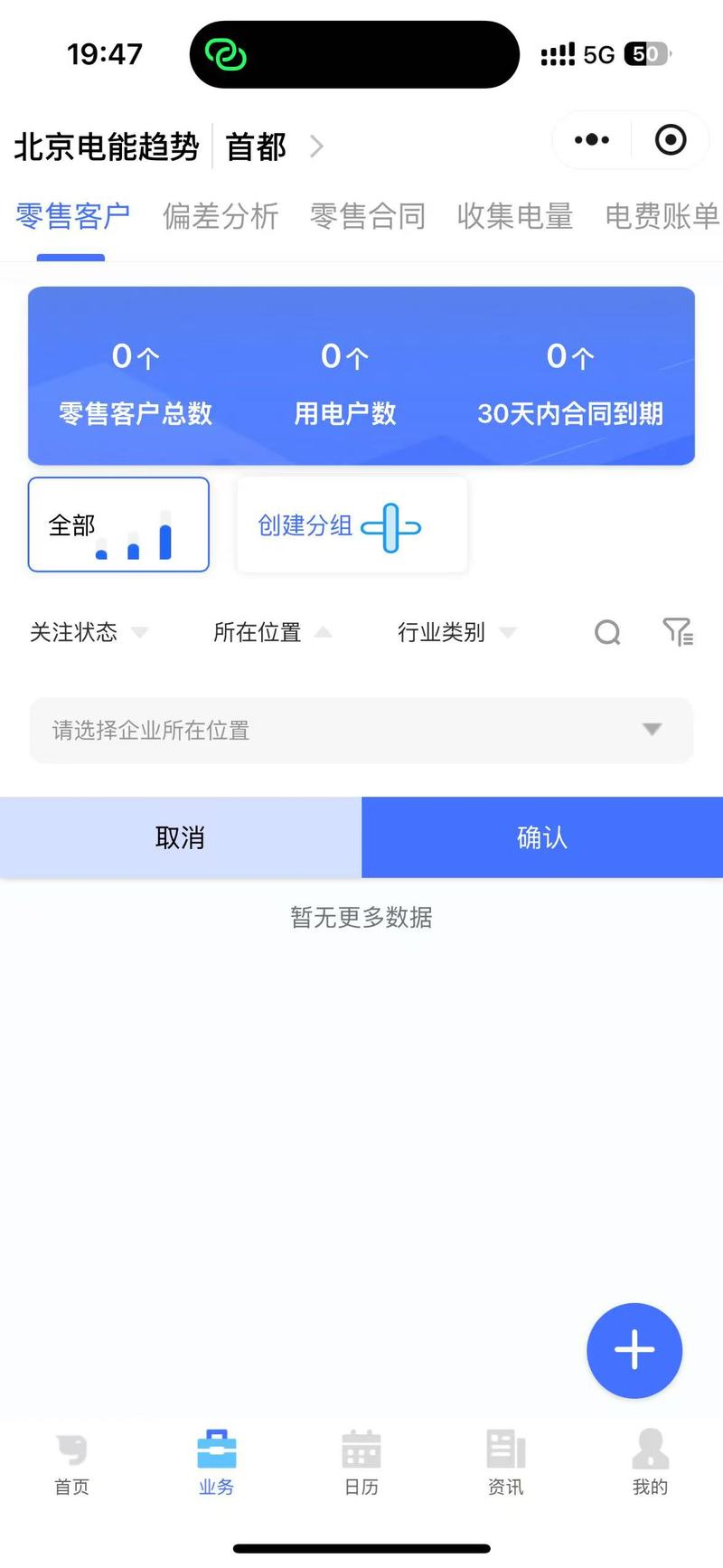Screen dimensions: 723x1568
Task: Cancel the location filter with 取消
Action: pos(181,837)
